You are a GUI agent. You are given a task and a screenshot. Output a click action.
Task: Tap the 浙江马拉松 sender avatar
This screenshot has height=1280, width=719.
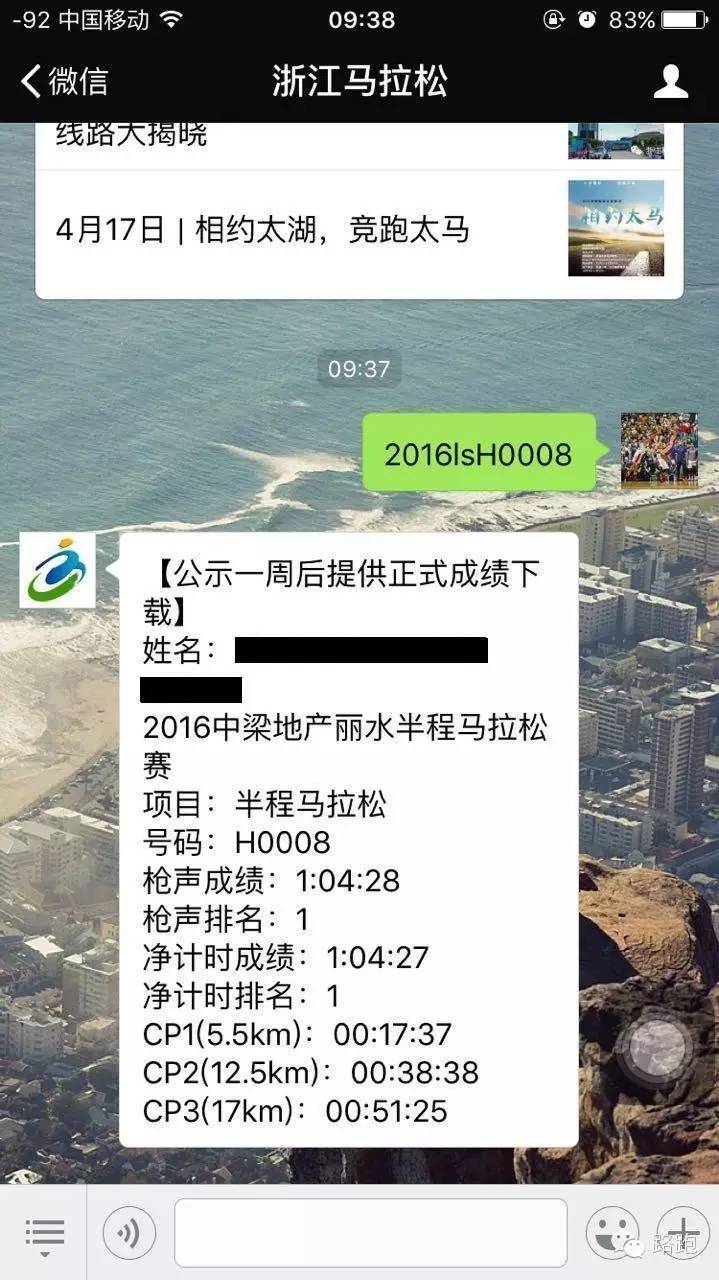tap(57, 570)
